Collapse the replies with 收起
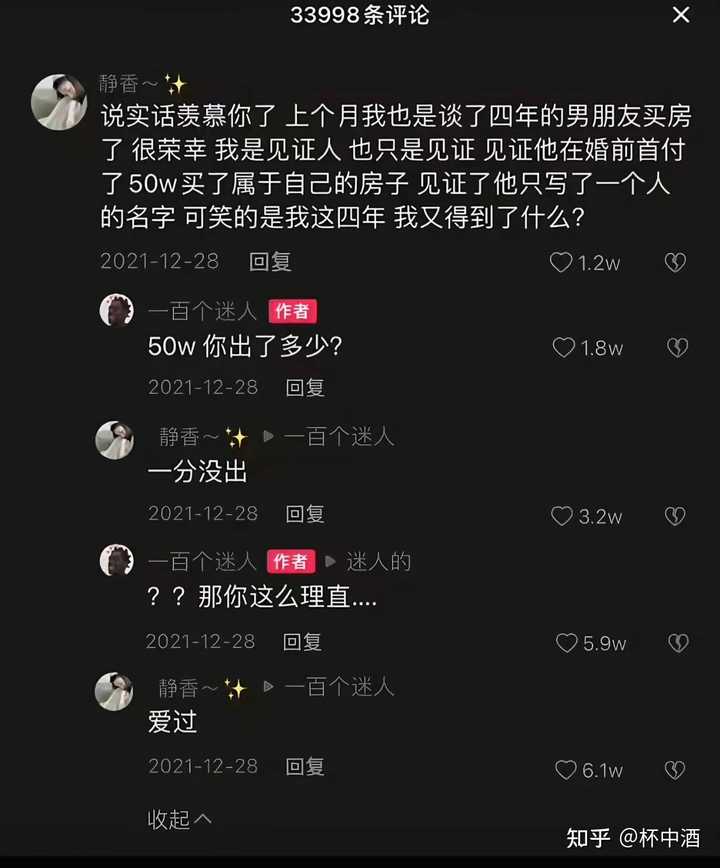720x868 pixels. (x=180, y=819)
